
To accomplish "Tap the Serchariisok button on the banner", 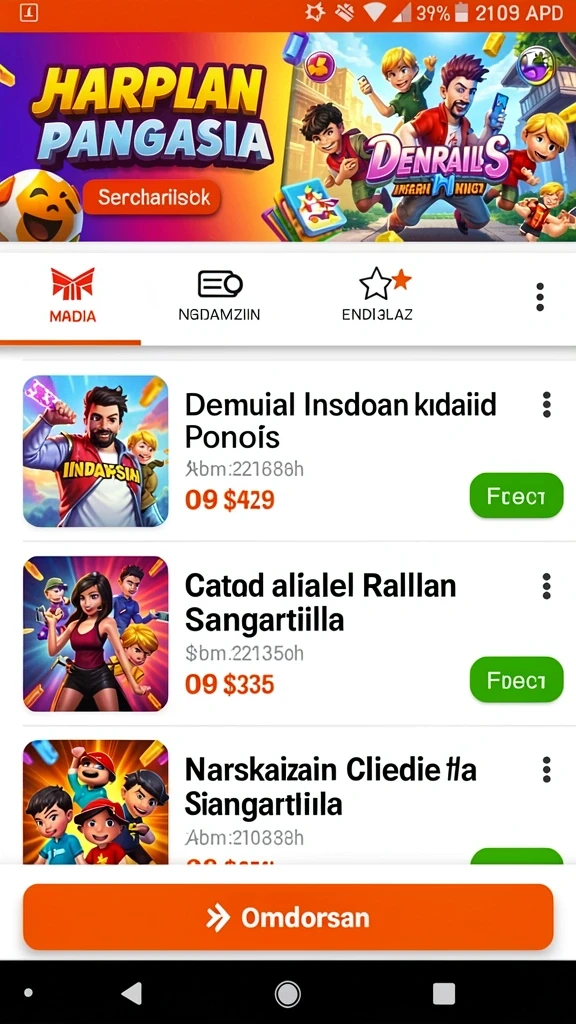I will tap(151, 197).
